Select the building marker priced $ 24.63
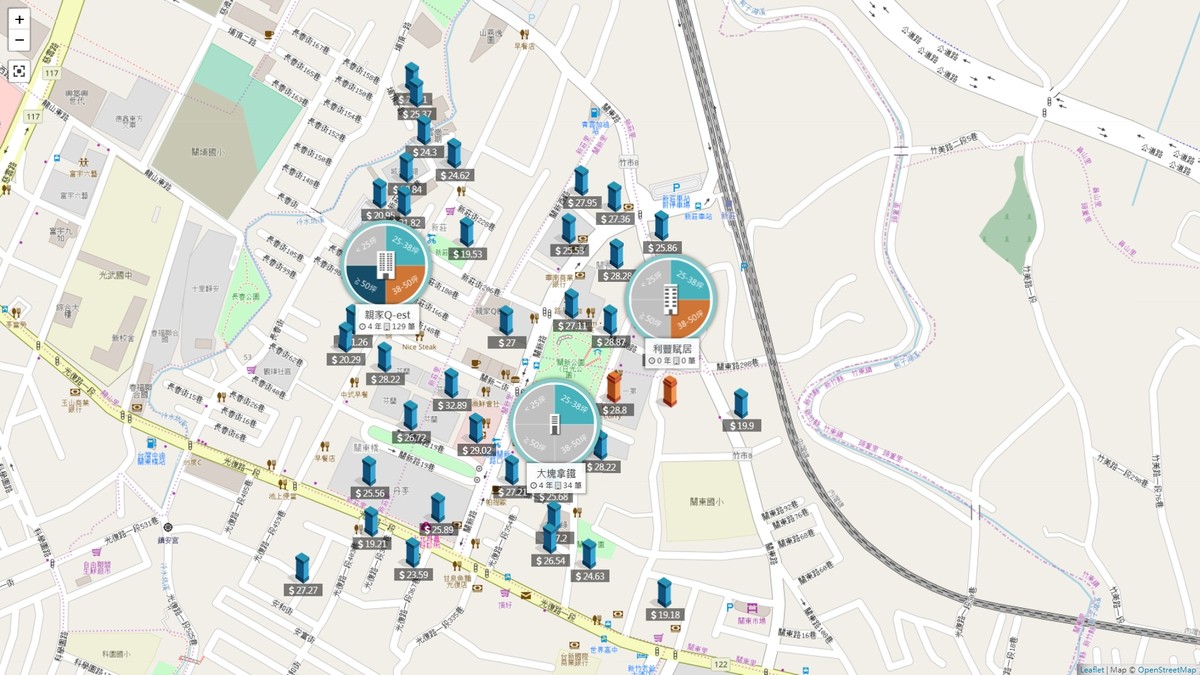The height and width of the screenshot is (675, 1200). pos(589,555)
